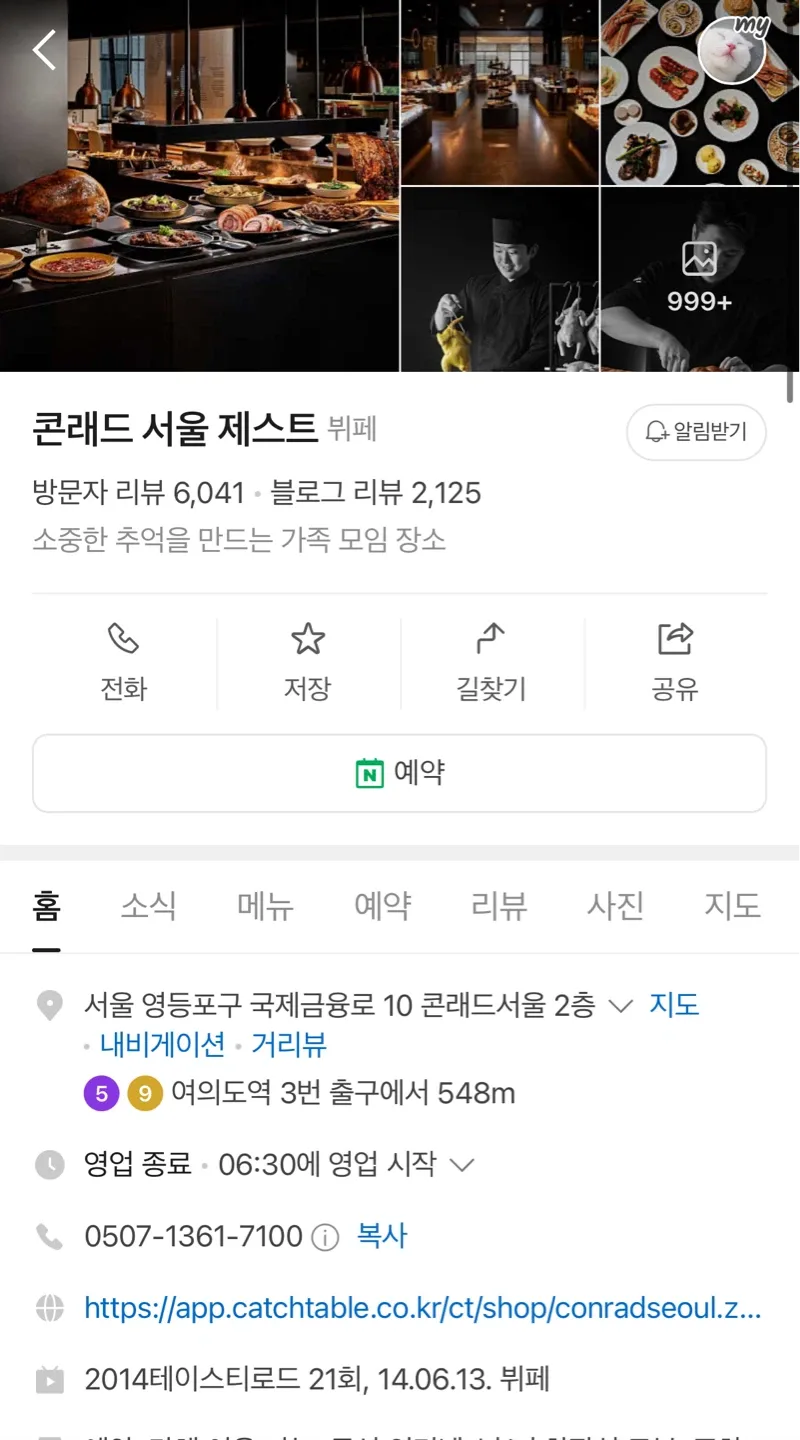This screenshot has height=1440, width=800.
Task: Share this place via 공유
Action: coord(675,662)
